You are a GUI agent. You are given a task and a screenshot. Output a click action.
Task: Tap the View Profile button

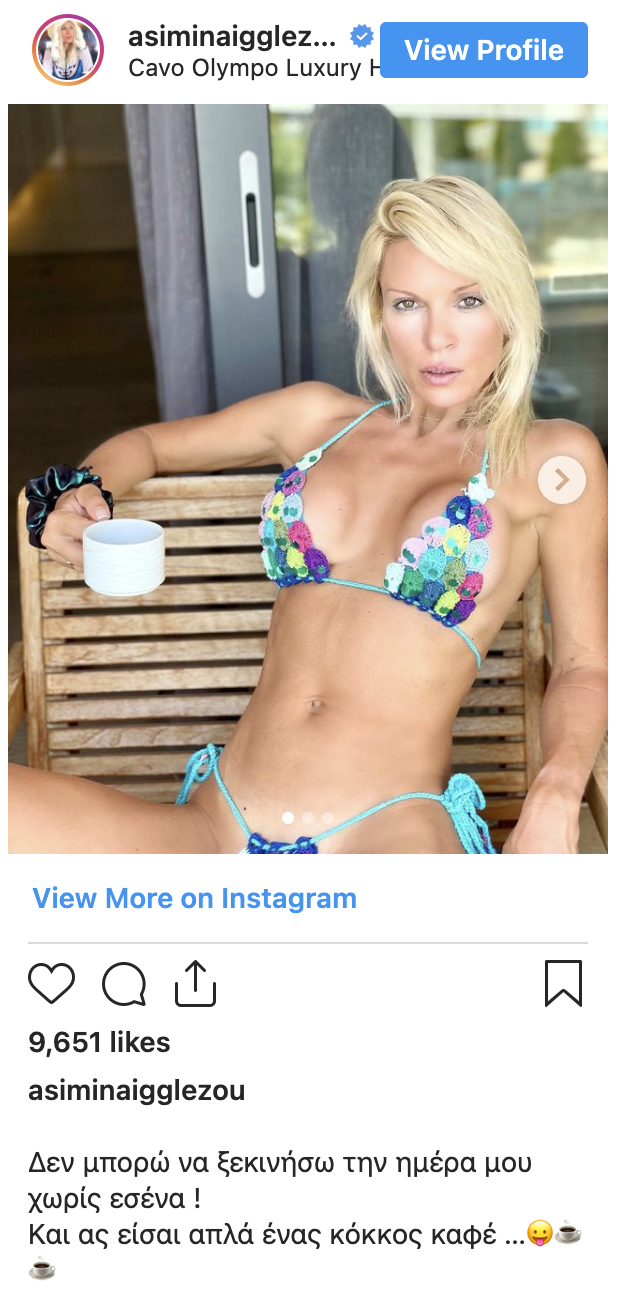pos(484,50)
